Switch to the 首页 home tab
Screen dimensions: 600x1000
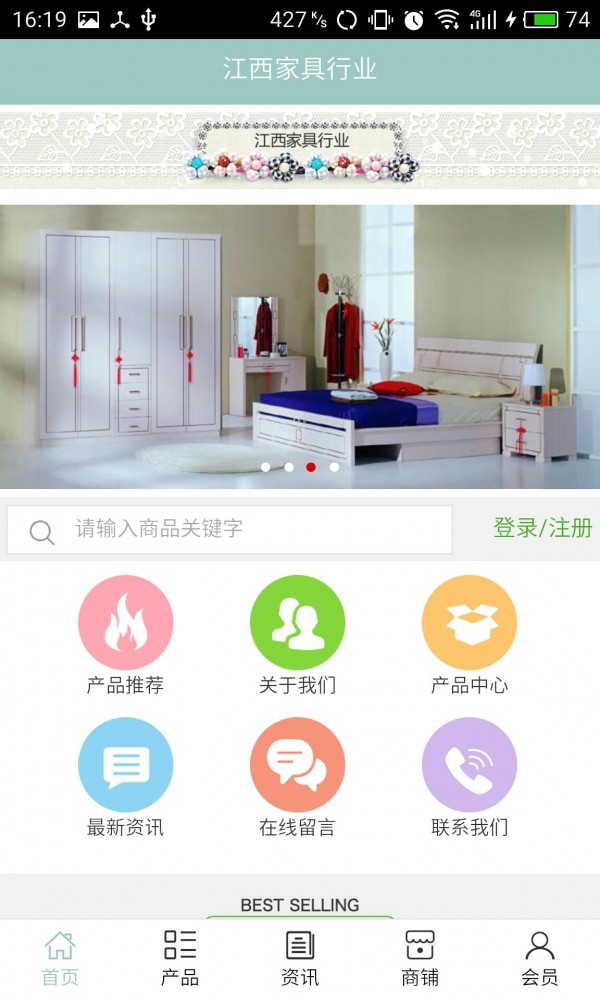point(60,958)
